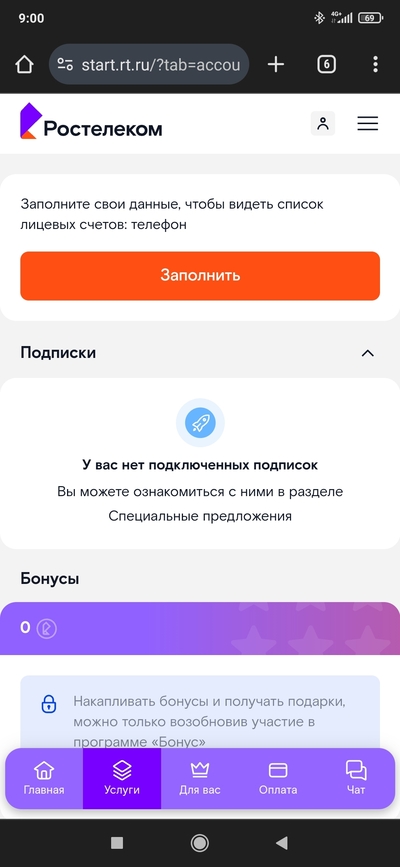Open a new browser tab
Viewport: 400px width, 867px height.
(x=276, y=65)
